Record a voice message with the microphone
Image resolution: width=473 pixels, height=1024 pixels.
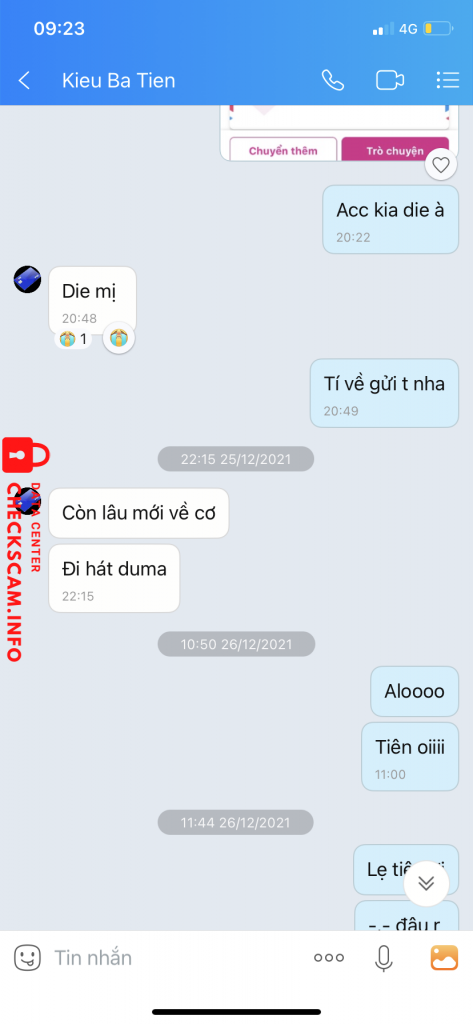(x=383, y=958)
